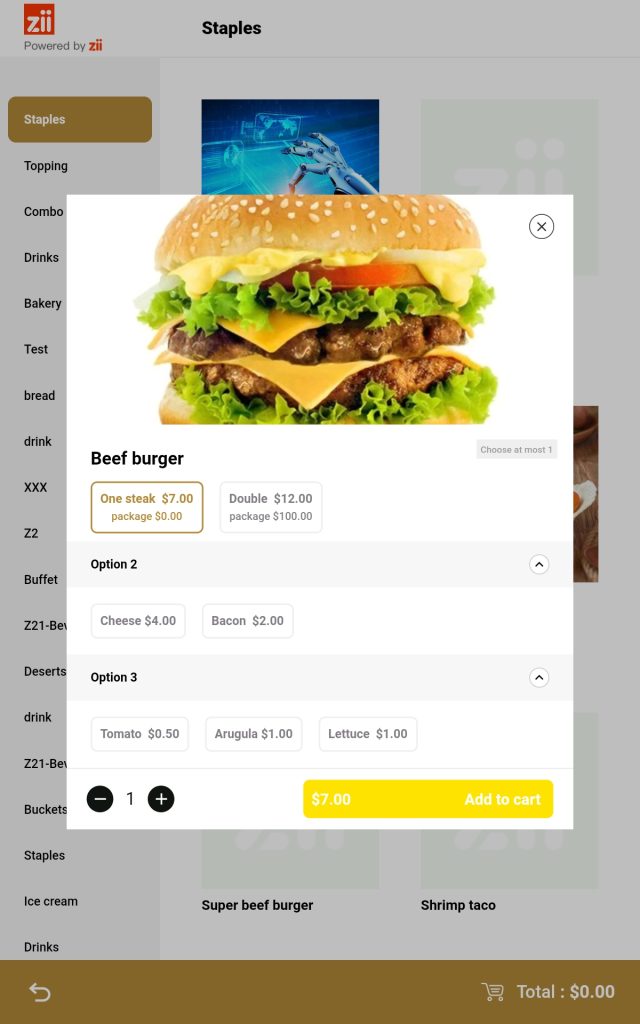Go back using the bottom arrow
The width and height of the screenshot is (640, 1024).
[39, 992]
